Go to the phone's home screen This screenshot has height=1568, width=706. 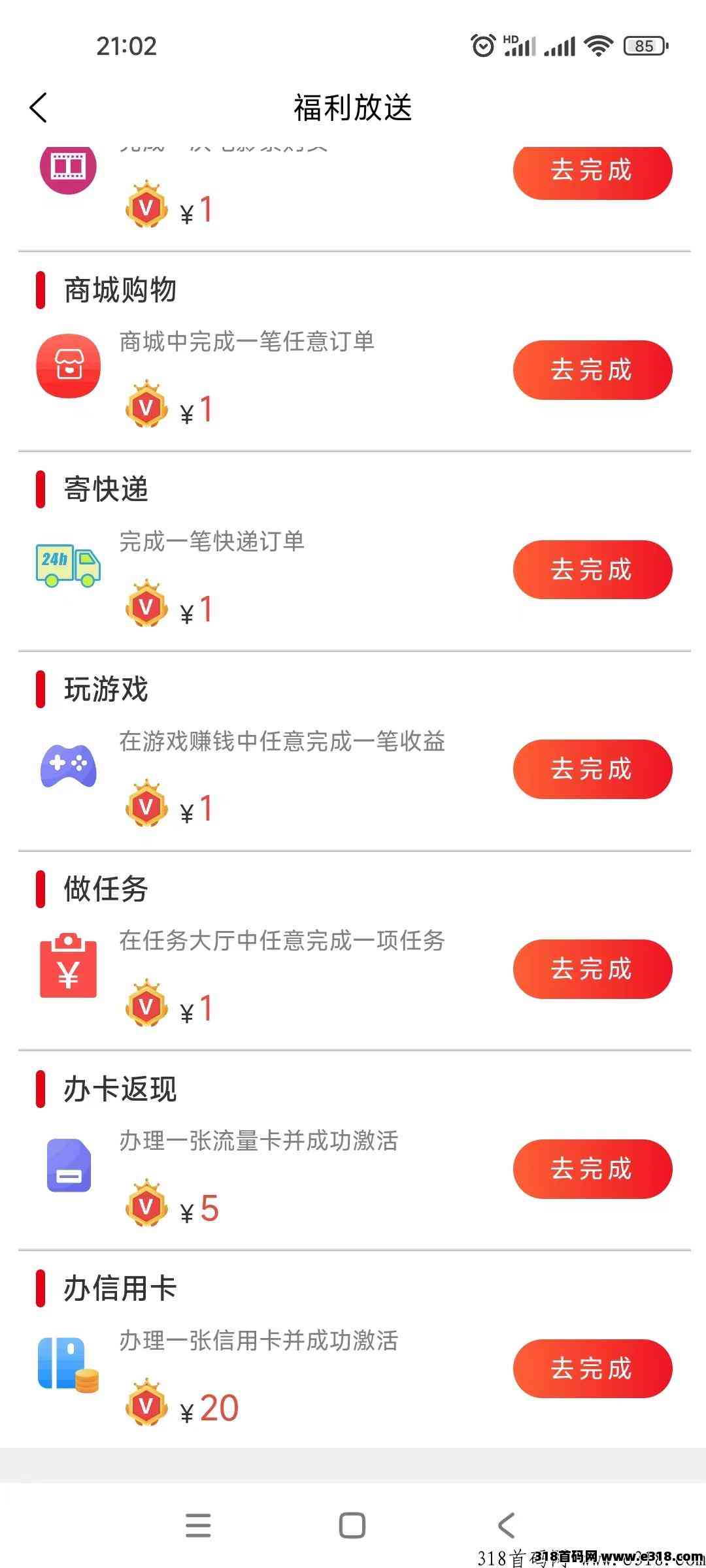[x=352, y=1526]
